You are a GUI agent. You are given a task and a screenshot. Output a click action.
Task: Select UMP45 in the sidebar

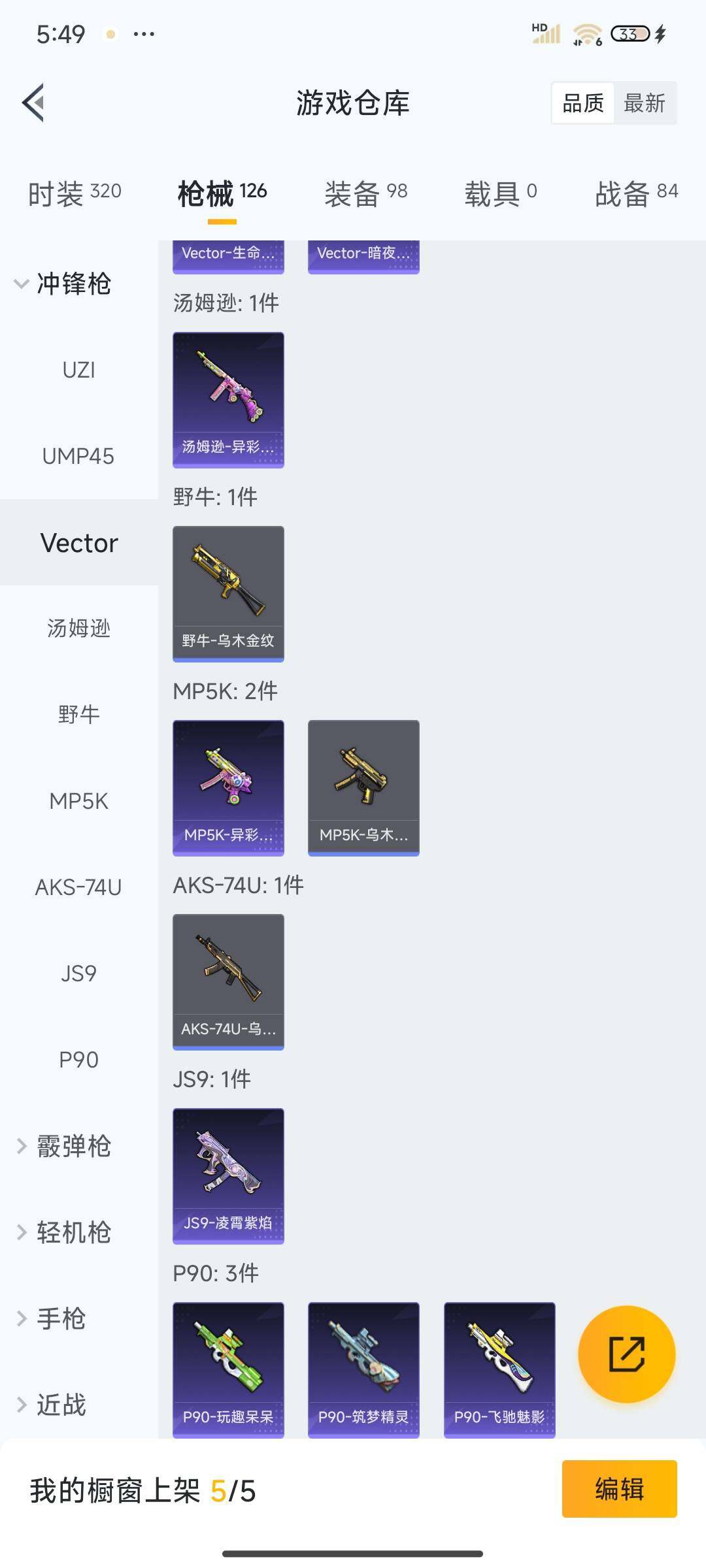click(78, 456)
